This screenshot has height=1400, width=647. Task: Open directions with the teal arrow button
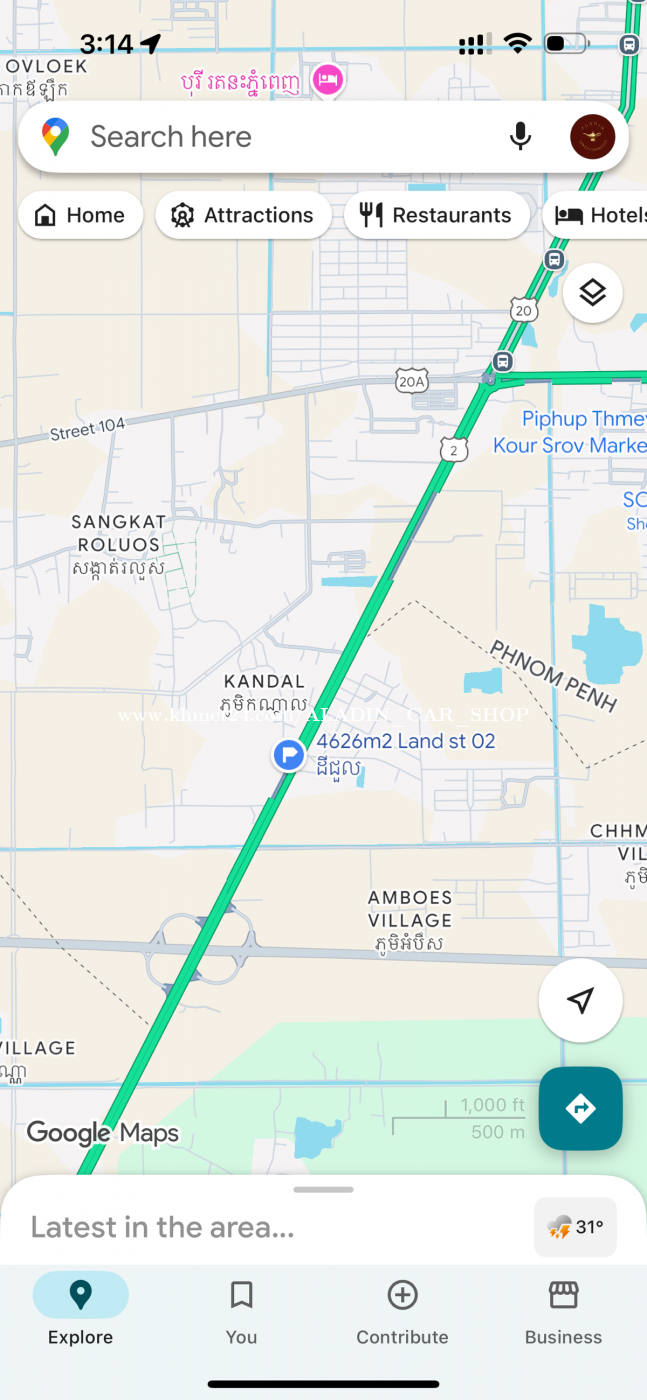(x=580, y=1108)
